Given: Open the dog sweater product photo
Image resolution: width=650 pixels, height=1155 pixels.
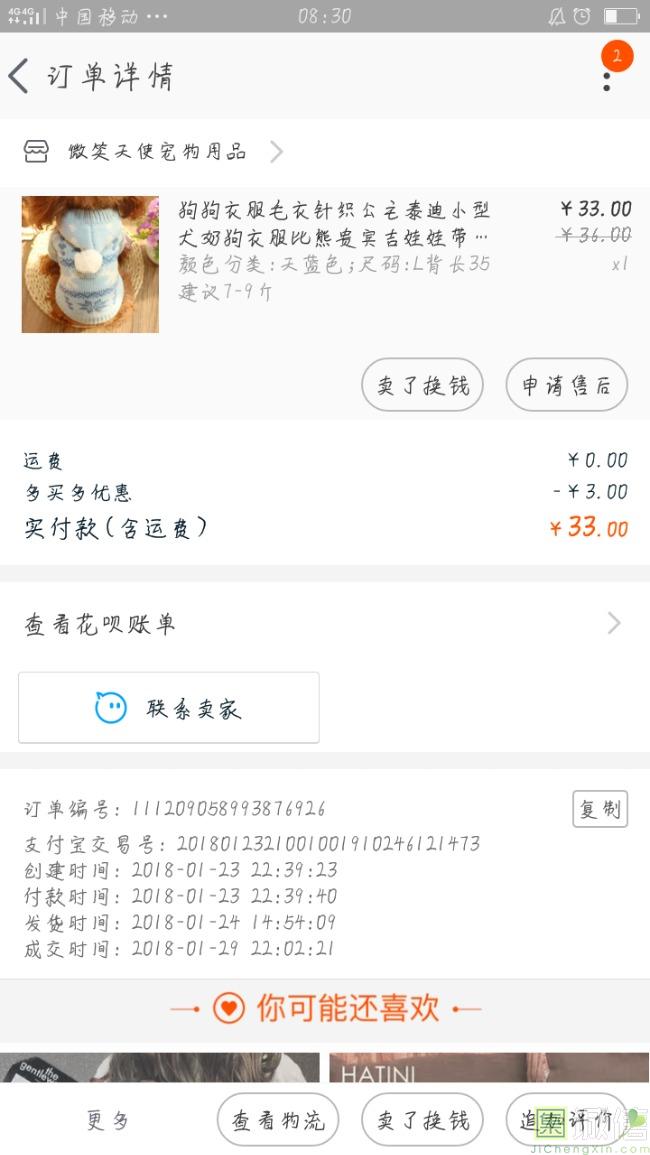Looking at the screenshot, I should 90,264.
